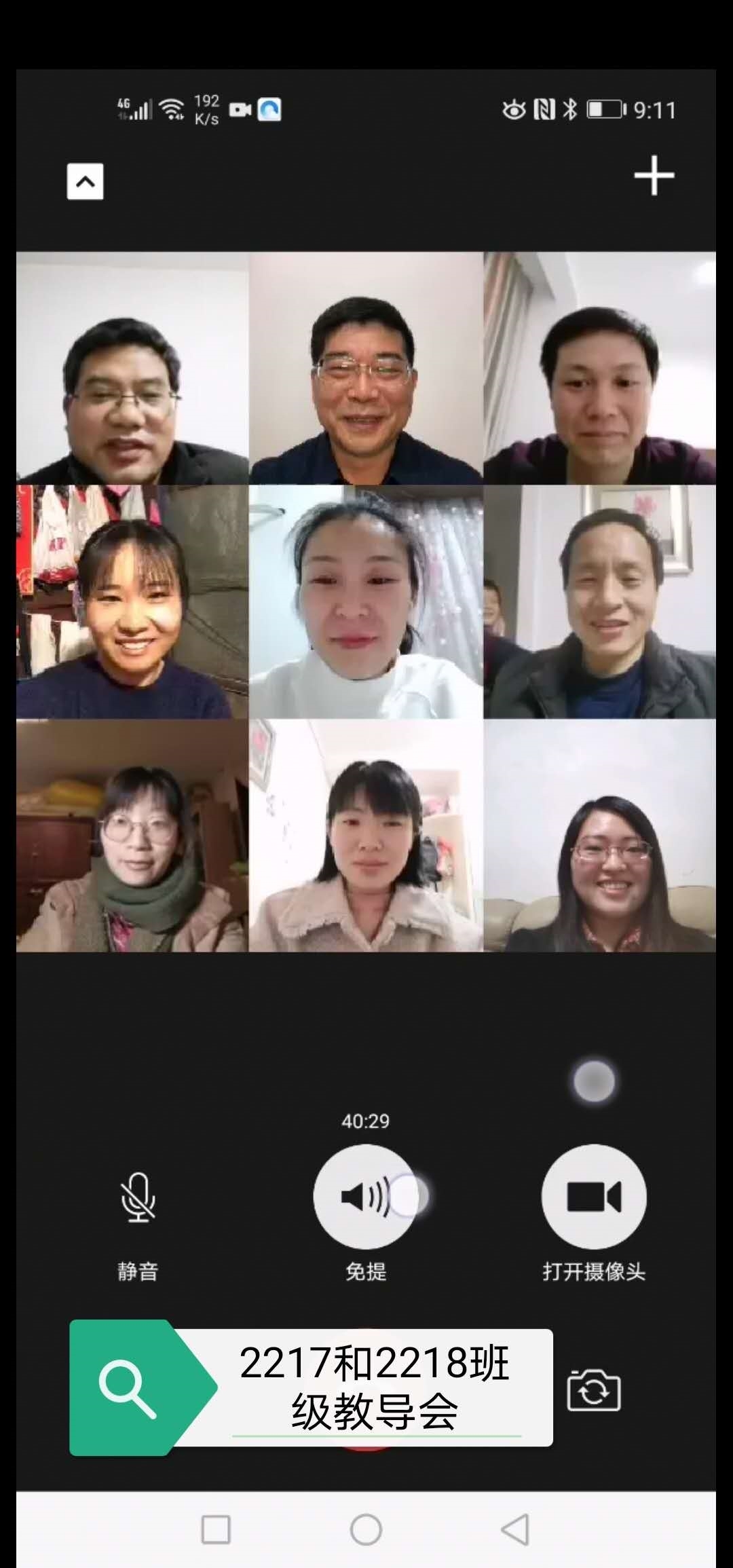Toggle the 静音 mute microphone button
The height and width of the screenshot is (1568, 733).
tap(138, 1198)
